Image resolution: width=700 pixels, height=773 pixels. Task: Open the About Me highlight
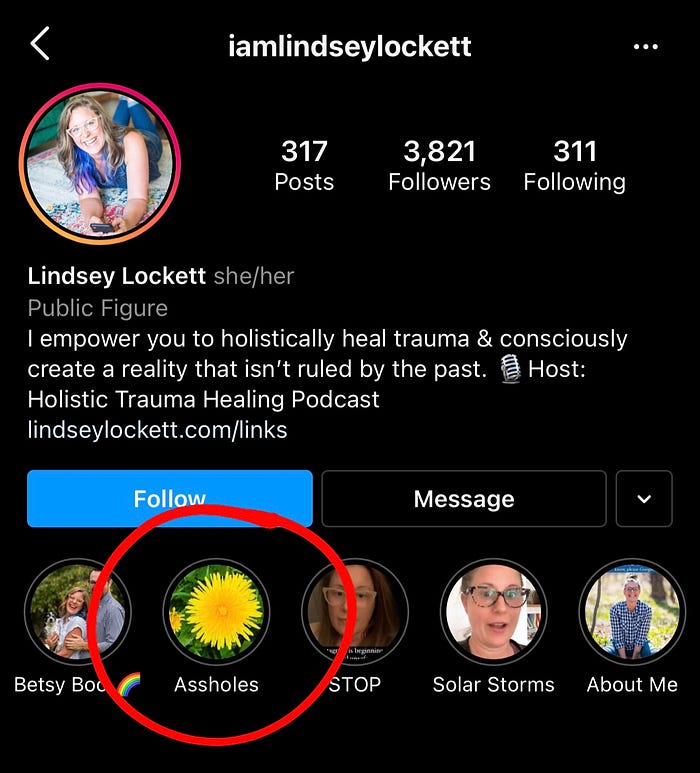632,612
